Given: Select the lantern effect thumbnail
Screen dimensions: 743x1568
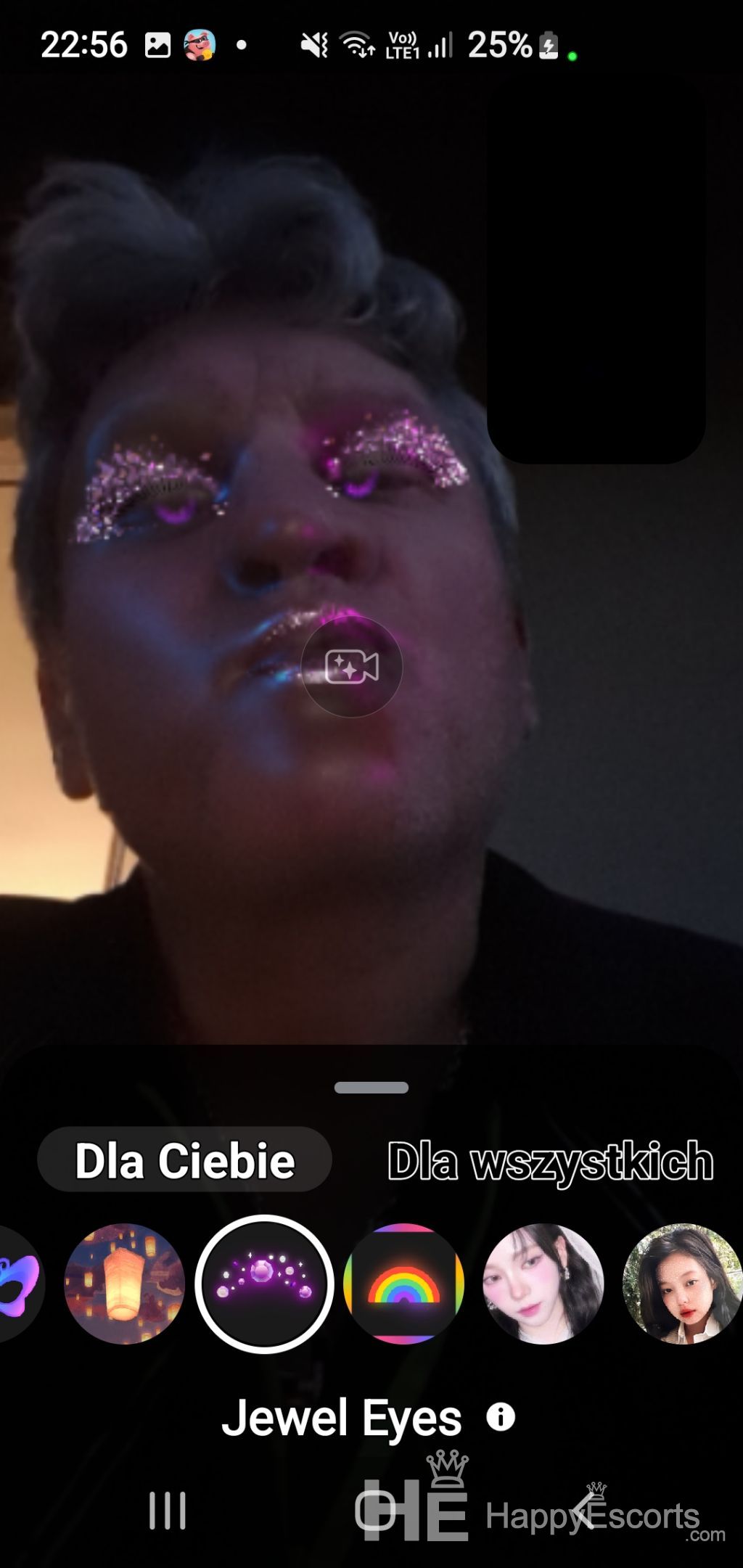Looking at the screenshot, I should click(124, 1284).
